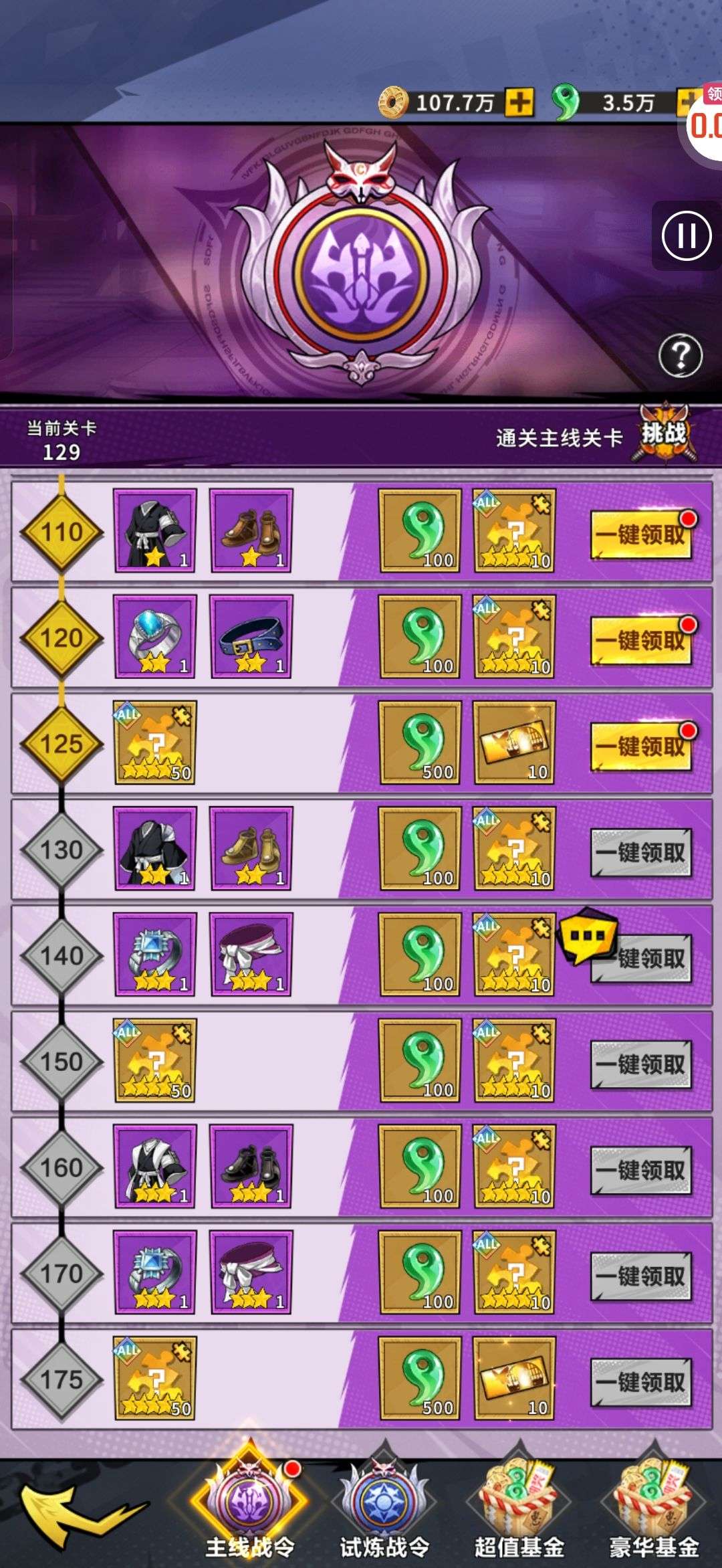
Task: Claim level 125 rewards with 一键领取
Action: (640, 746)
